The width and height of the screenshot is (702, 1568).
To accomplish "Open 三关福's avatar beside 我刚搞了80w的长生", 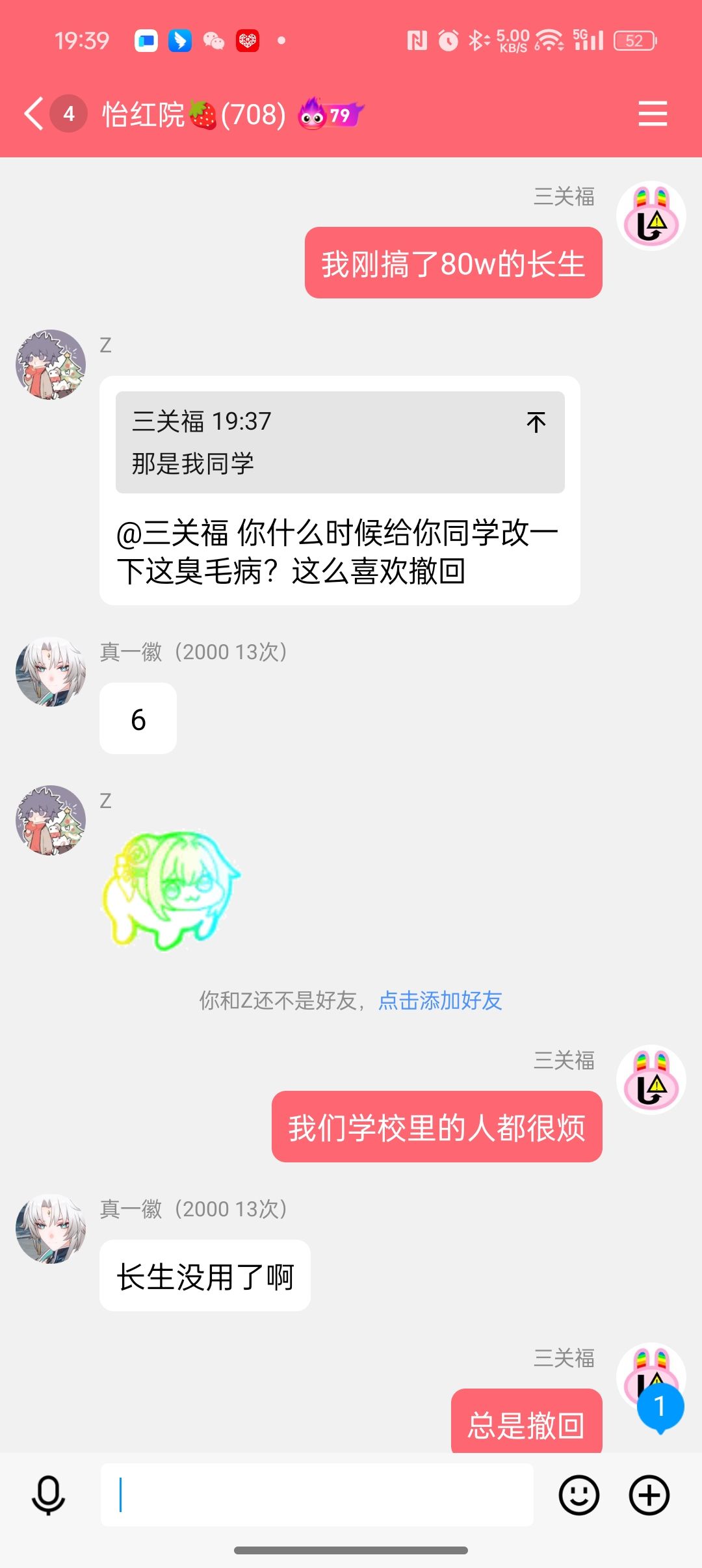I will 651,216.
